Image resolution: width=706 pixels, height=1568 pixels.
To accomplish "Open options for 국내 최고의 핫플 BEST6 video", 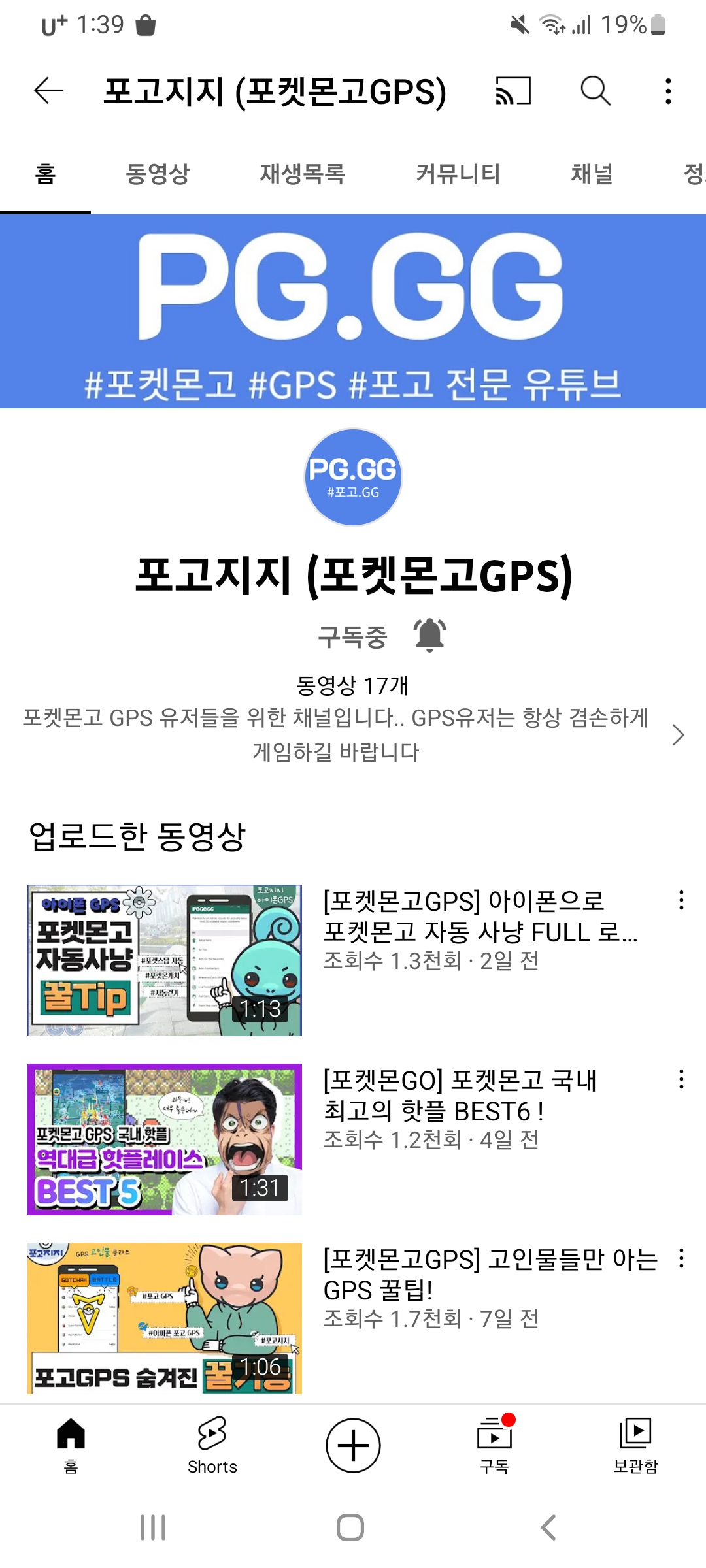I will point(681,1079).
